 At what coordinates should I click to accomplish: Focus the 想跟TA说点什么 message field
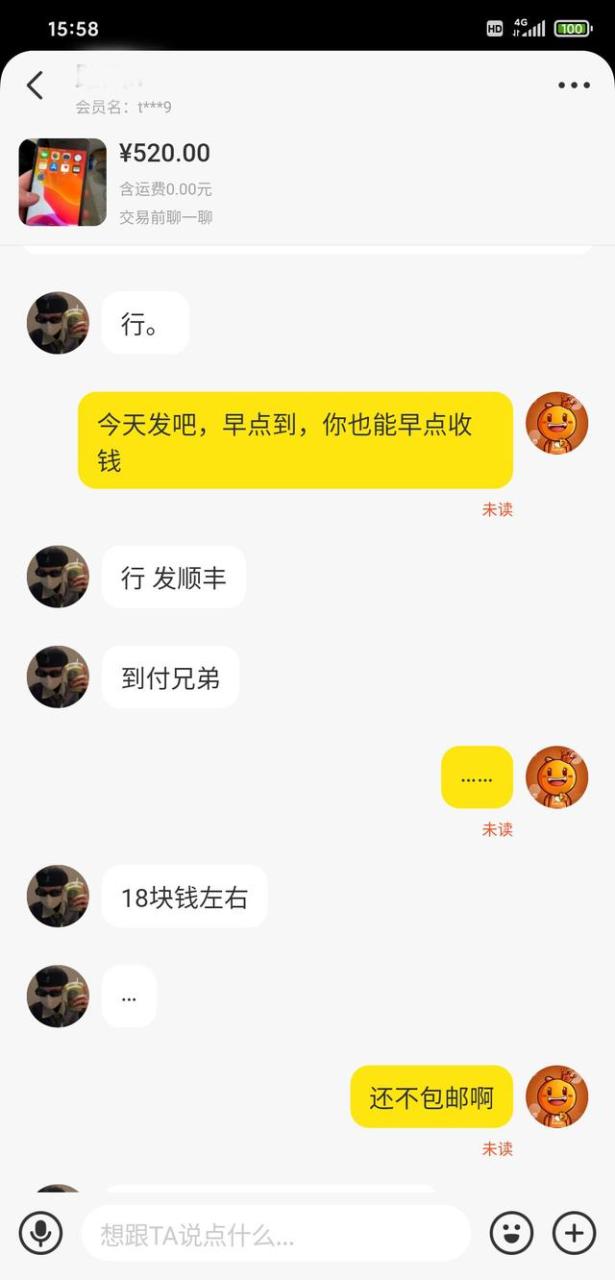click(275, 1234)
